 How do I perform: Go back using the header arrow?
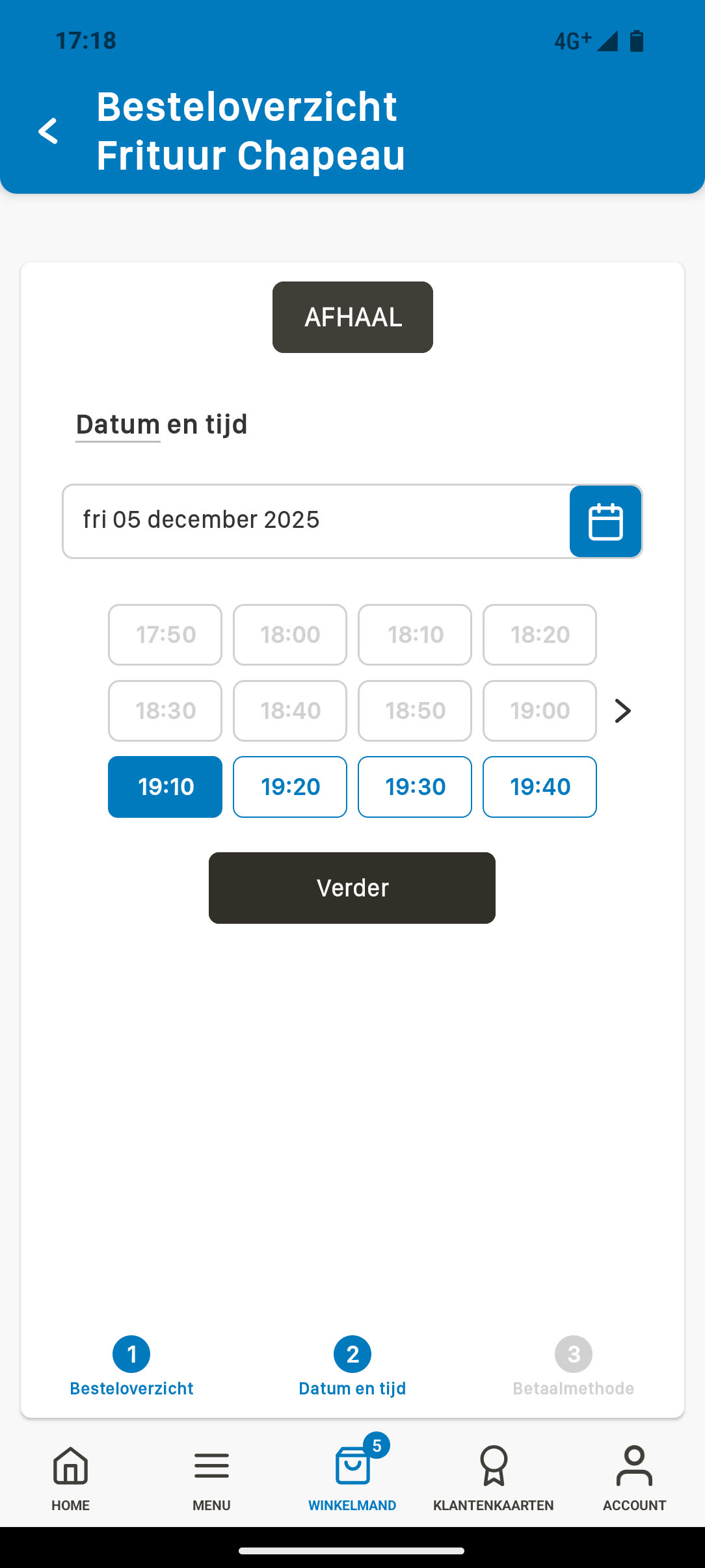point(48,131)
